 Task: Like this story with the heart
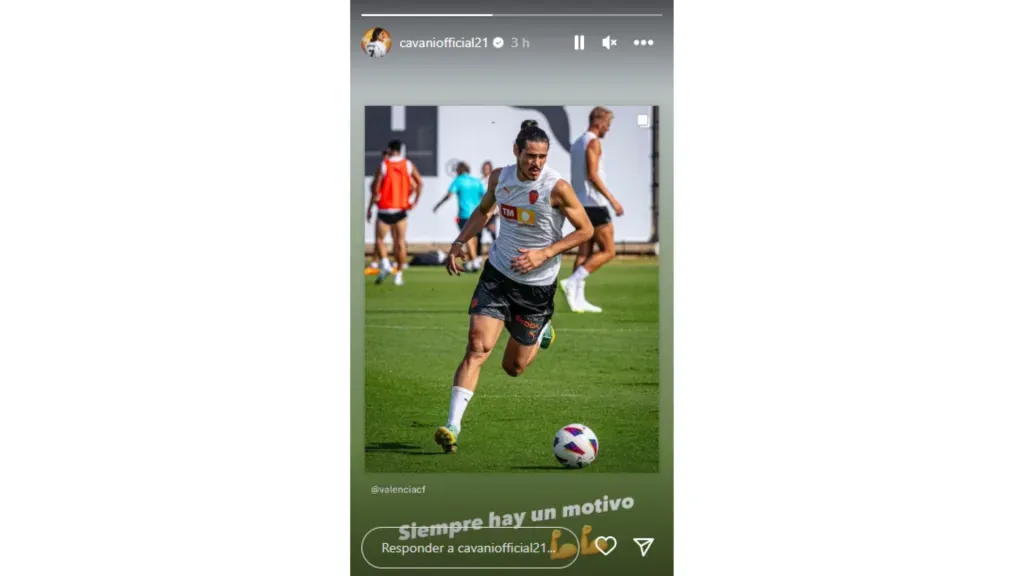click(x=605, y=546)
